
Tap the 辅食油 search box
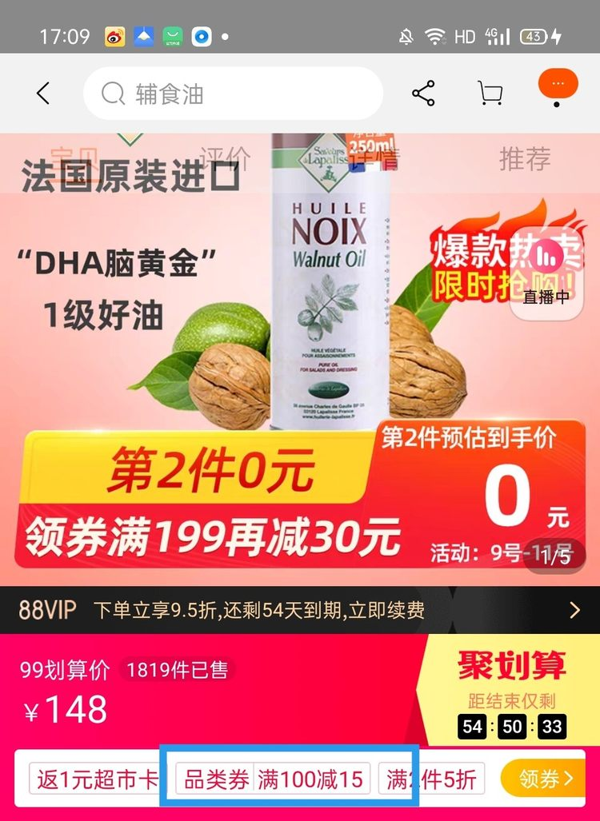(233, 94)
